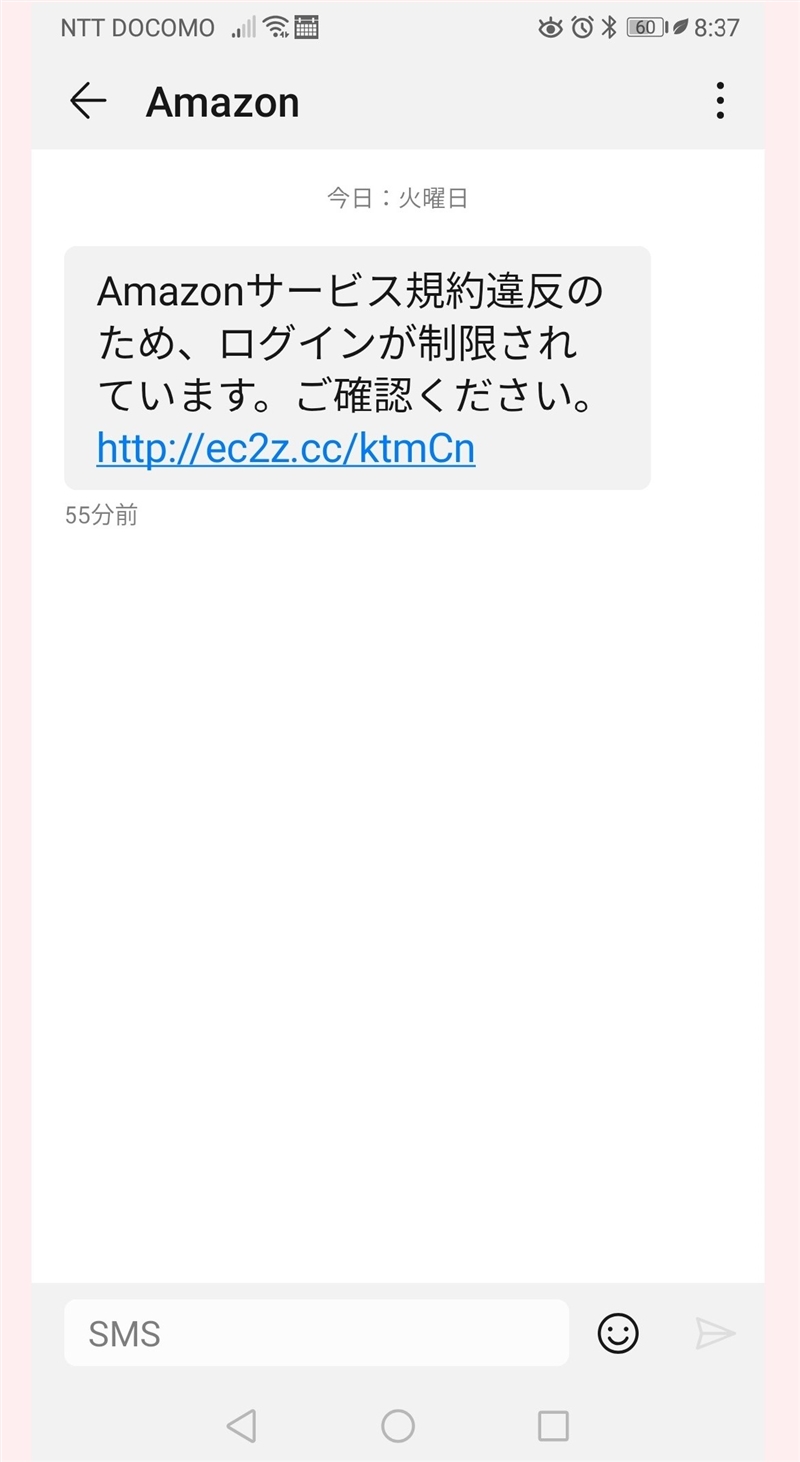Open the emoji picker
The image size is (800, 1462).
[618, 1333]
